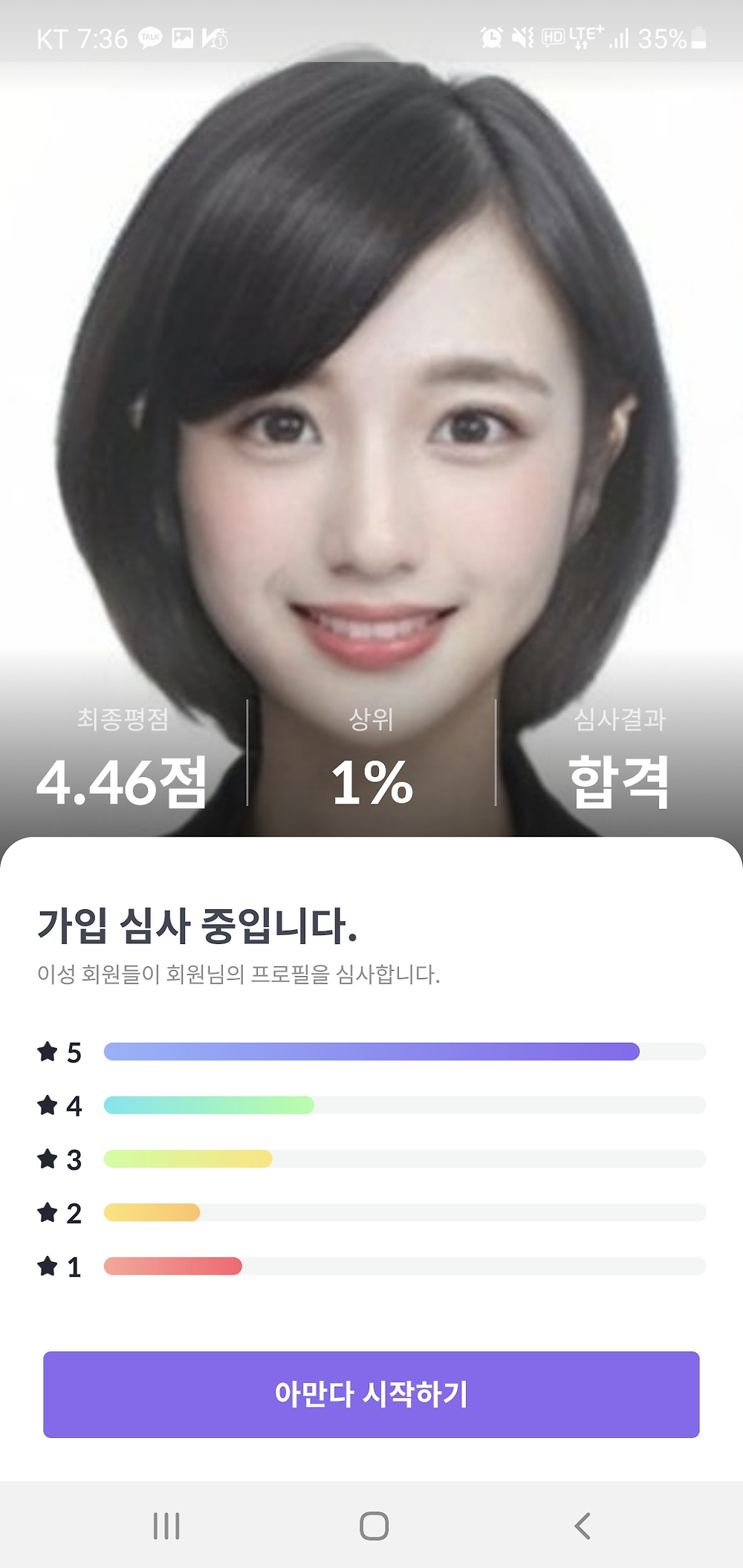The height and width of the screenshot is (1568, 743).
Task: Open the recent apps view
Action: click(x=166, y=1526)
